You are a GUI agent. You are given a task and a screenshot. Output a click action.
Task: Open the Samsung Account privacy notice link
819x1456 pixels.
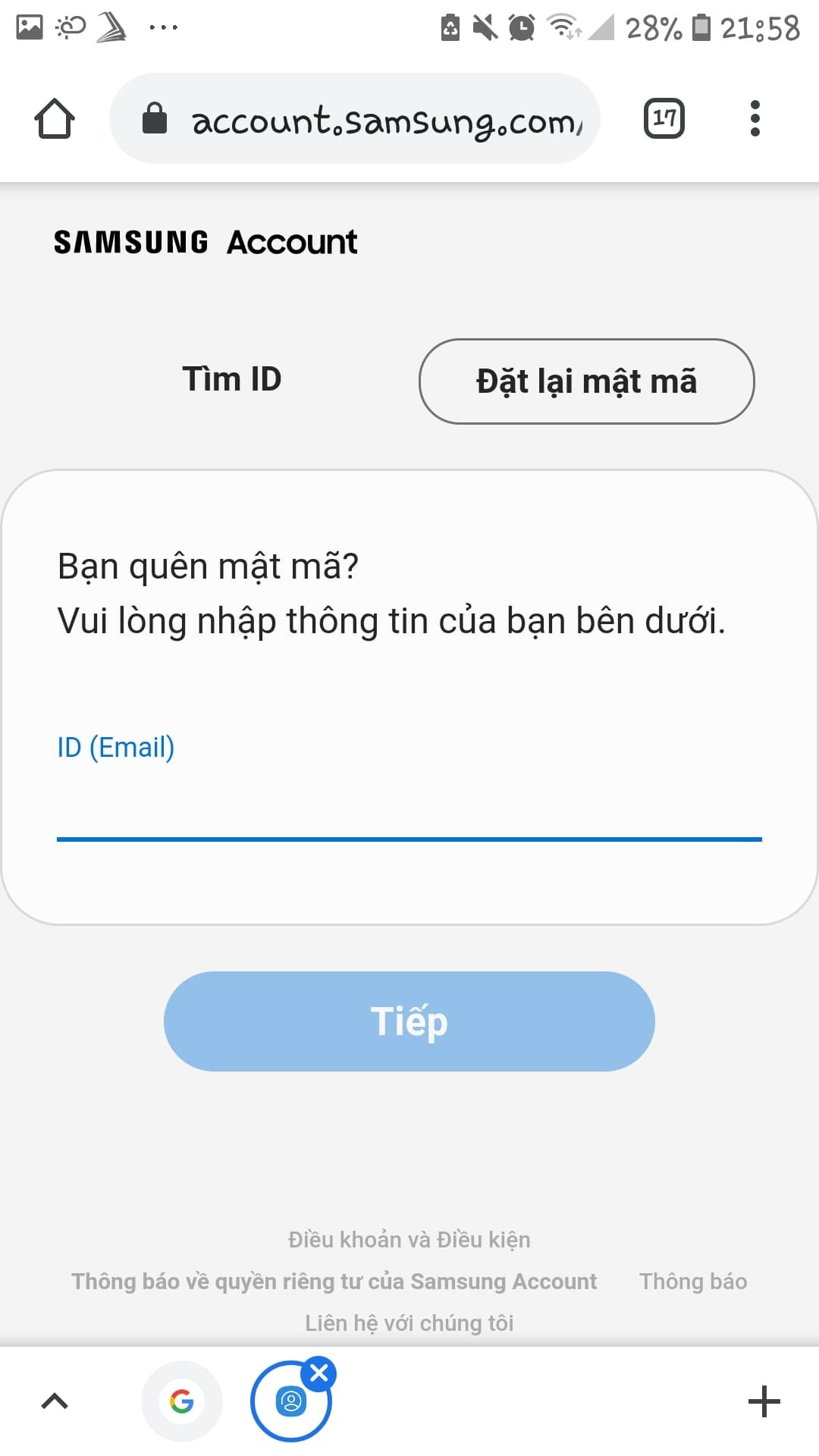[334, 1282]
